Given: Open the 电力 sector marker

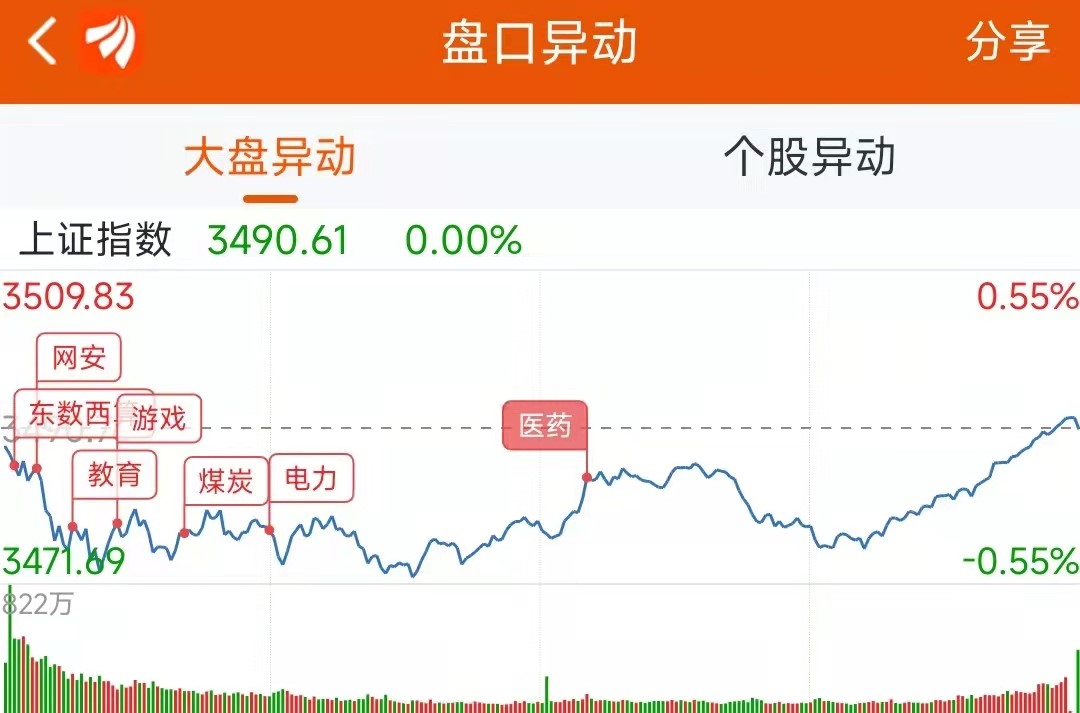Looking at the screenshot, I should click(x=311, y=479).
